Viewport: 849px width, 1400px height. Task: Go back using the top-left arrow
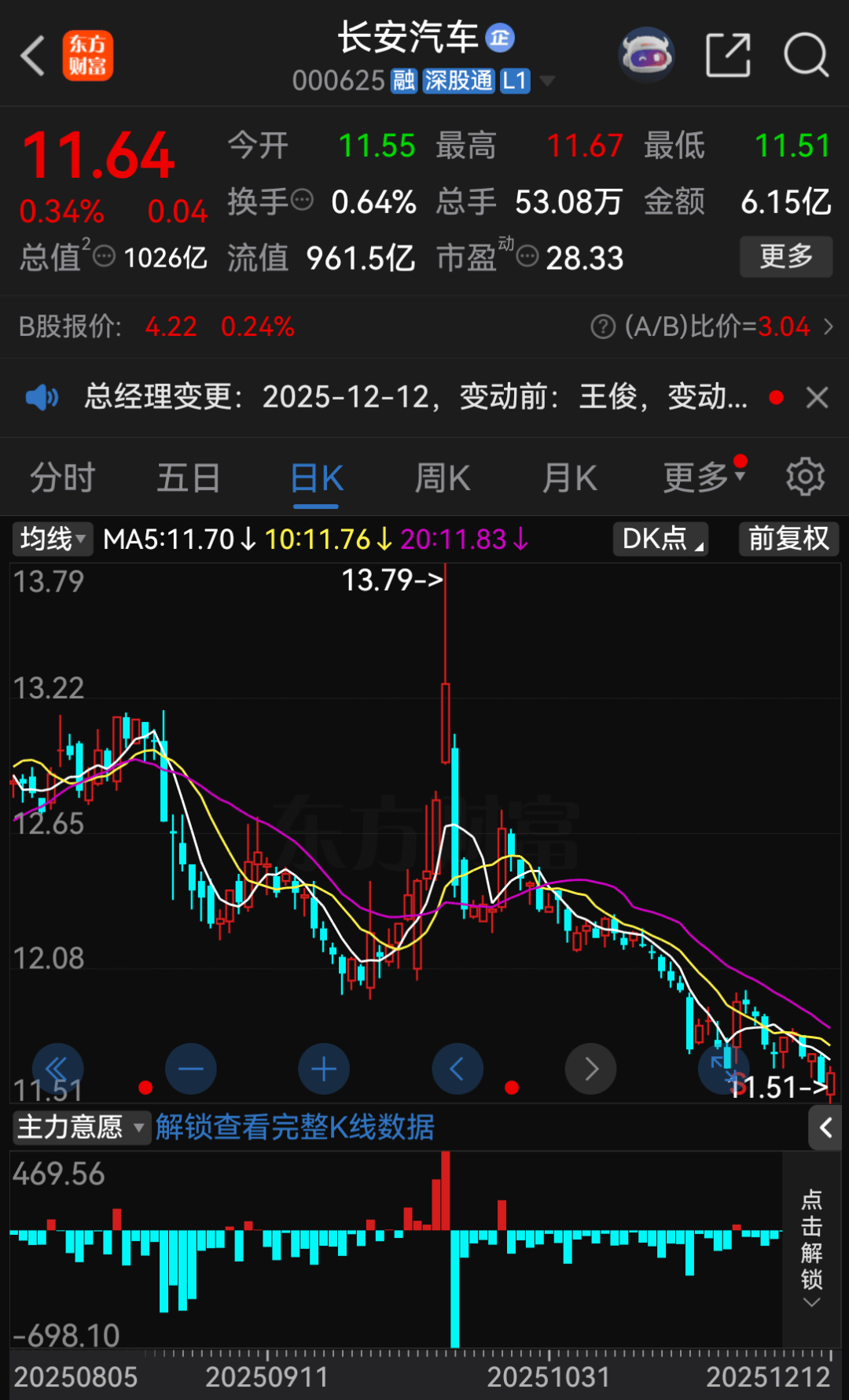point(33,56)
